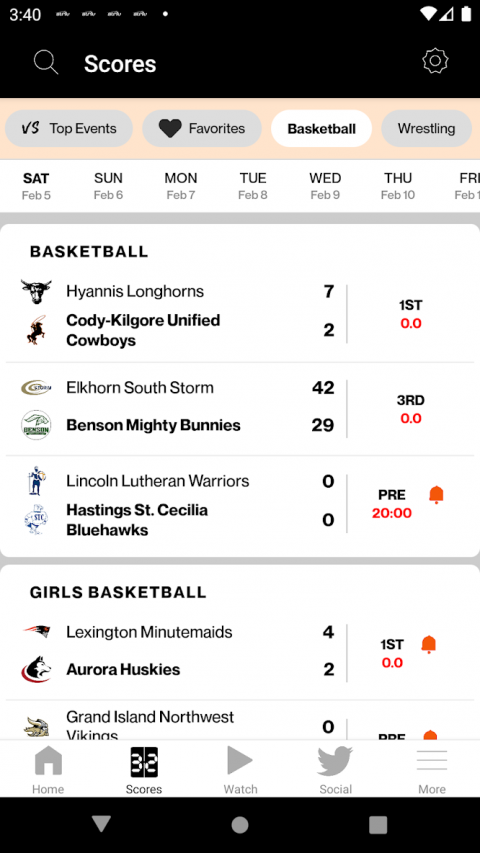Switch to the Watch tab
The width and height of the screenshot is (480, 853).
(240, 769)
